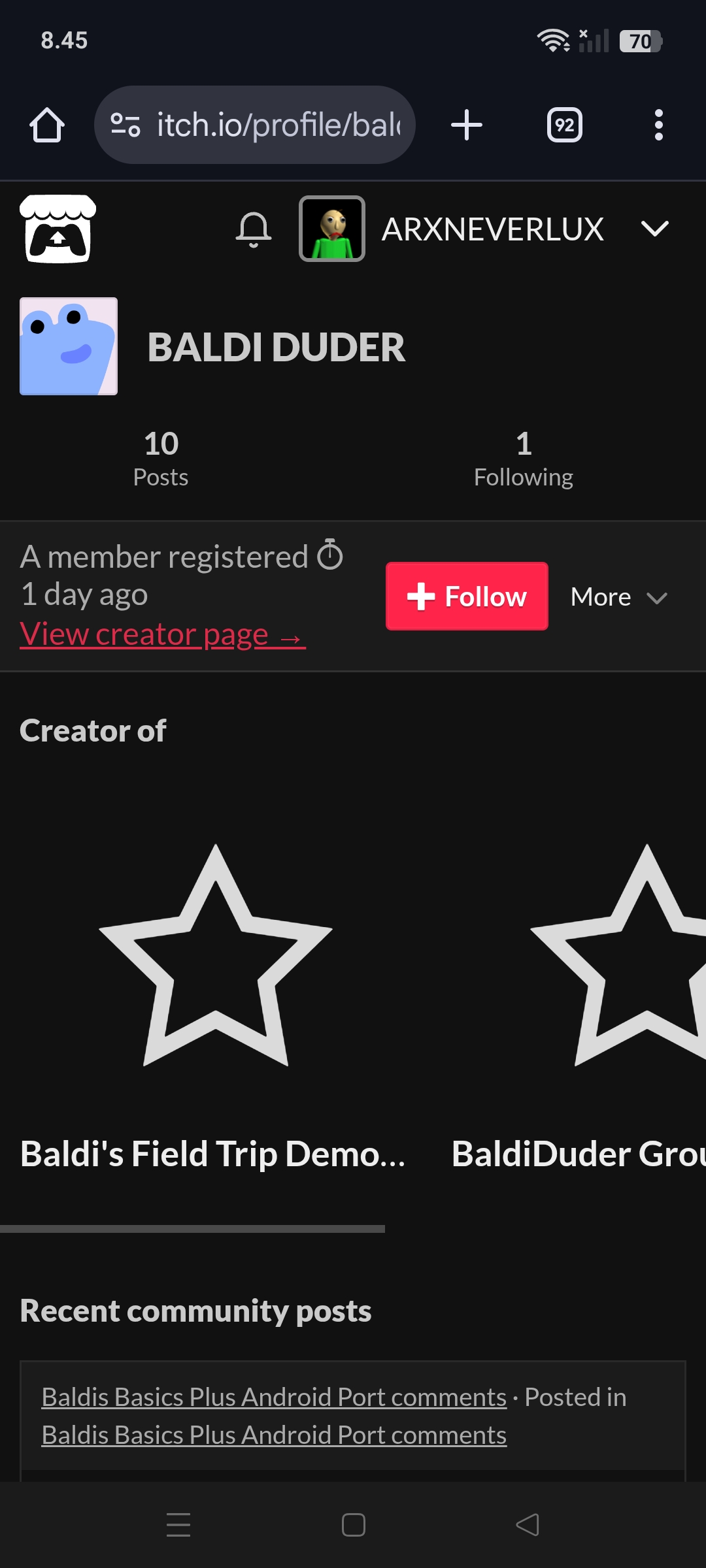Follow BALDI DUDER
This screenshot has width=706, height=1568.
click(x=467, y=596)
